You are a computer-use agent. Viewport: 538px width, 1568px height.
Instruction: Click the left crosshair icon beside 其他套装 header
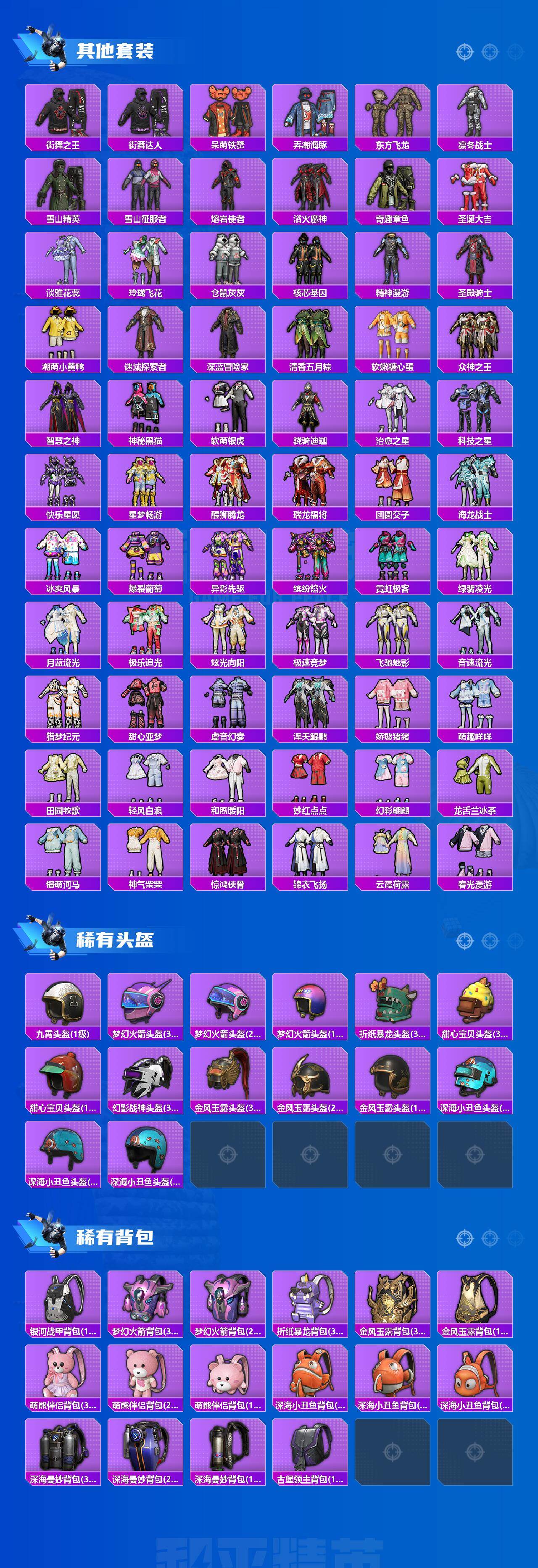coord(465,53)
